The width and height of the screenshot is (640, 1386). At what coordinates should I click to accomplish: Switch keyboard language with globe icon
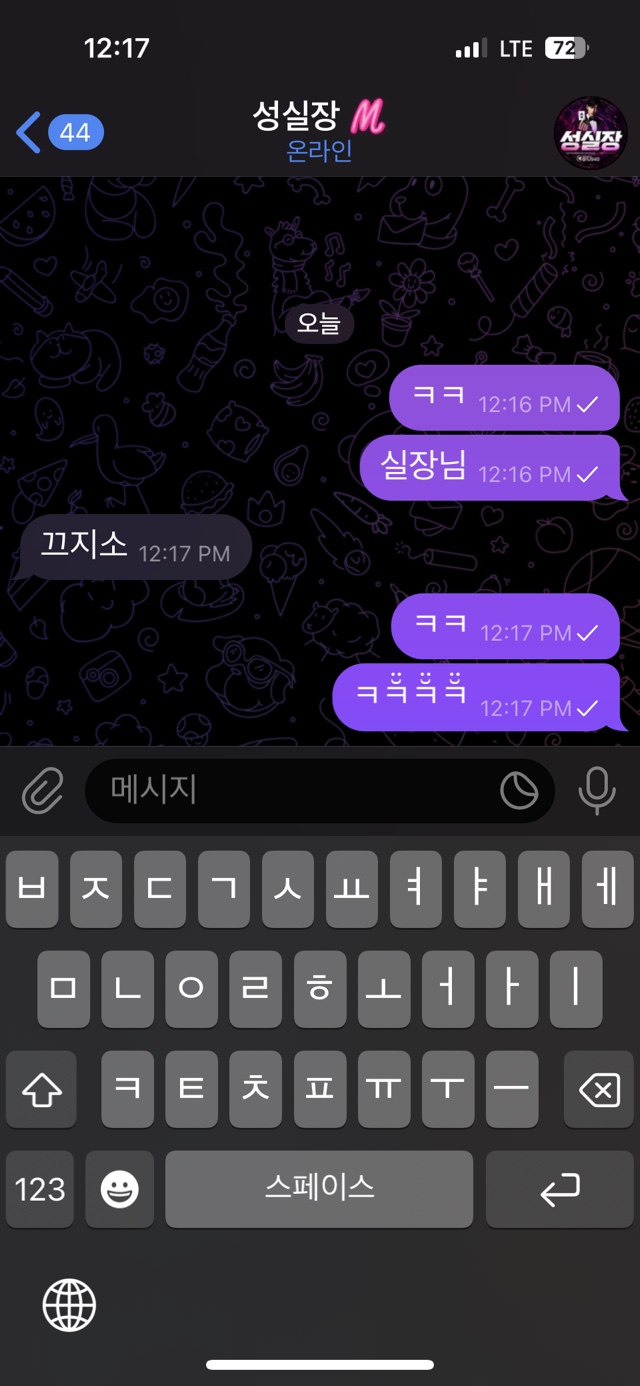[x=69, y=1305]
